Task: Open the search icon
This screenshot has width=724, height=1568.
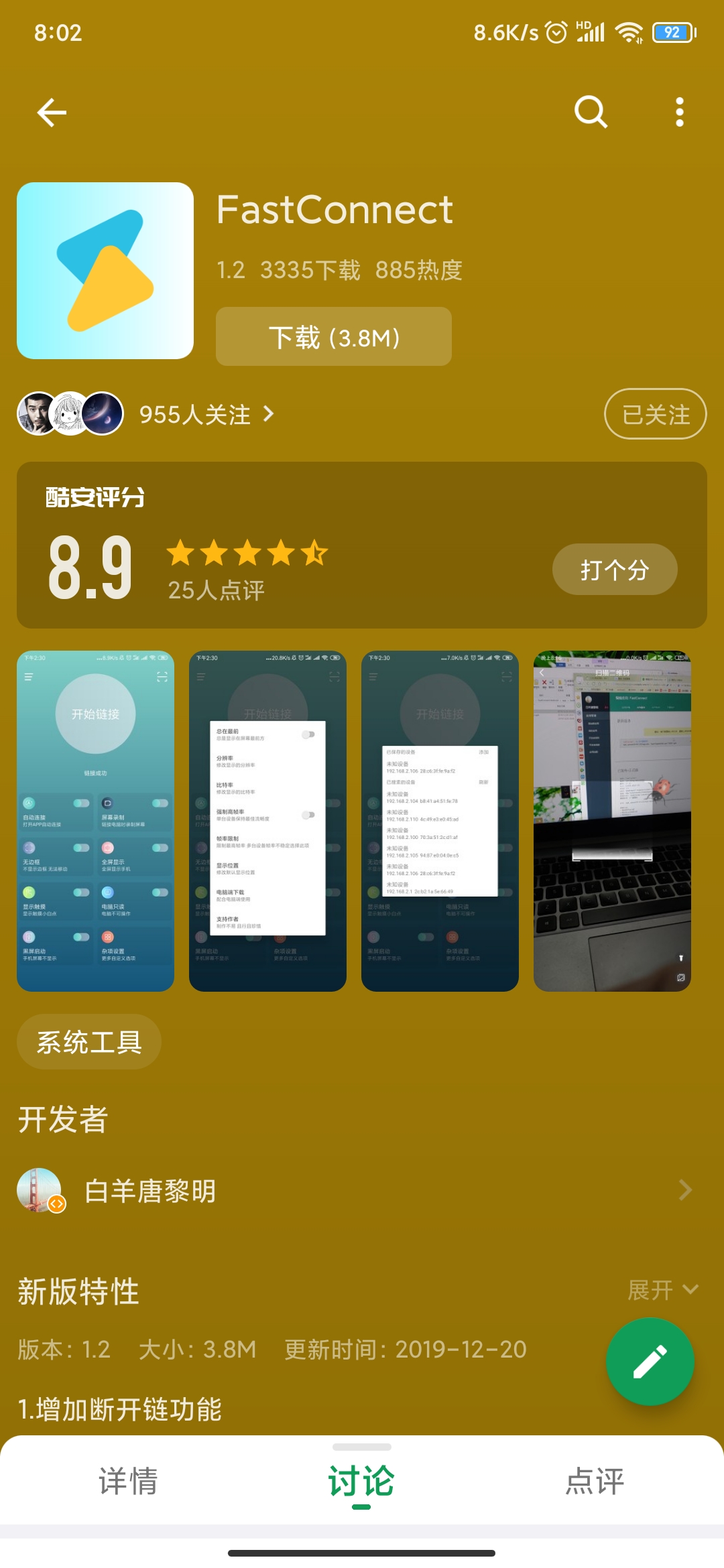Action: (591, 112)
